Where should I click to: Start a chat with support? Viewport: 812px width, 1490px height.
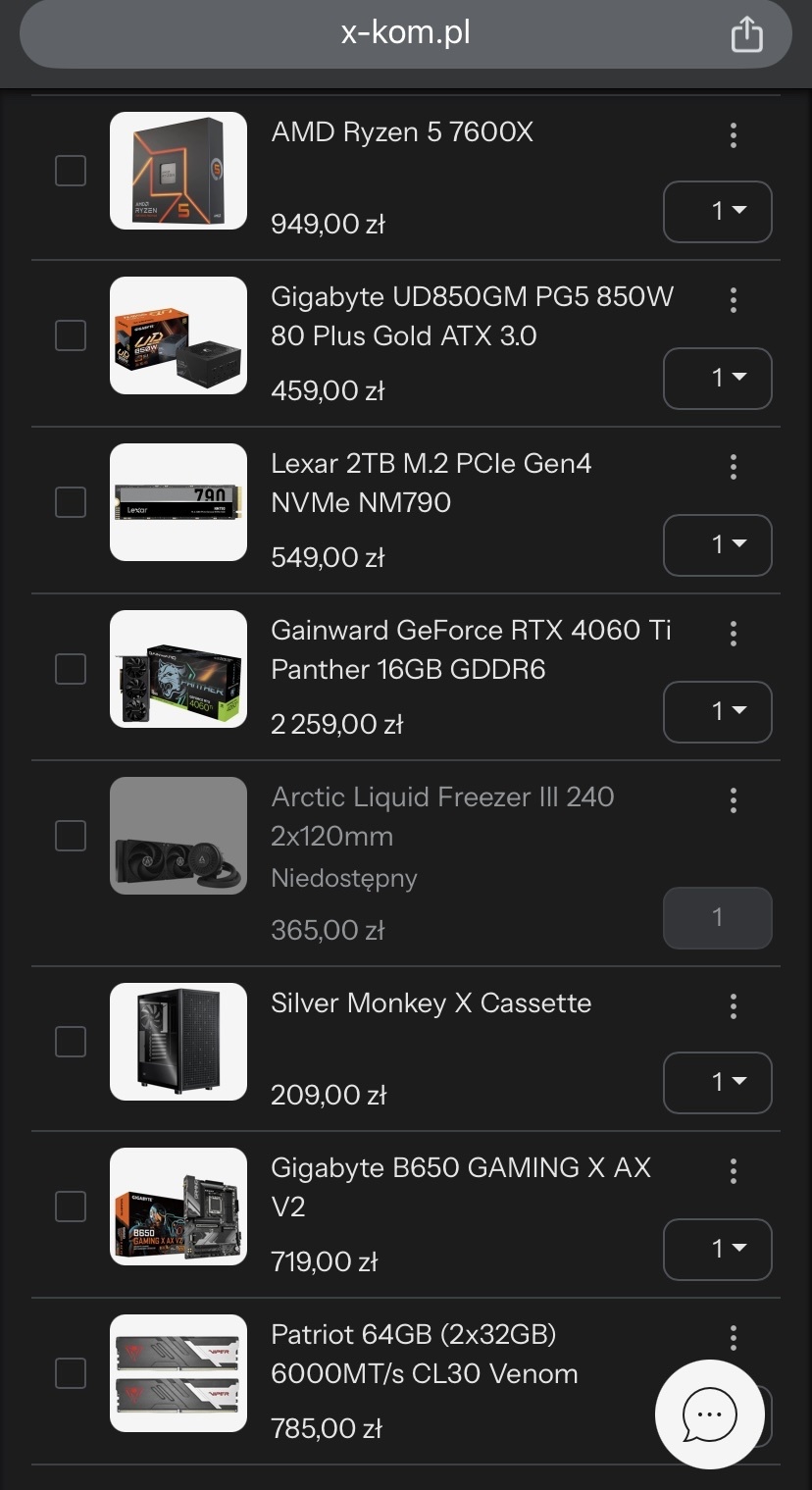[709, 1413]
